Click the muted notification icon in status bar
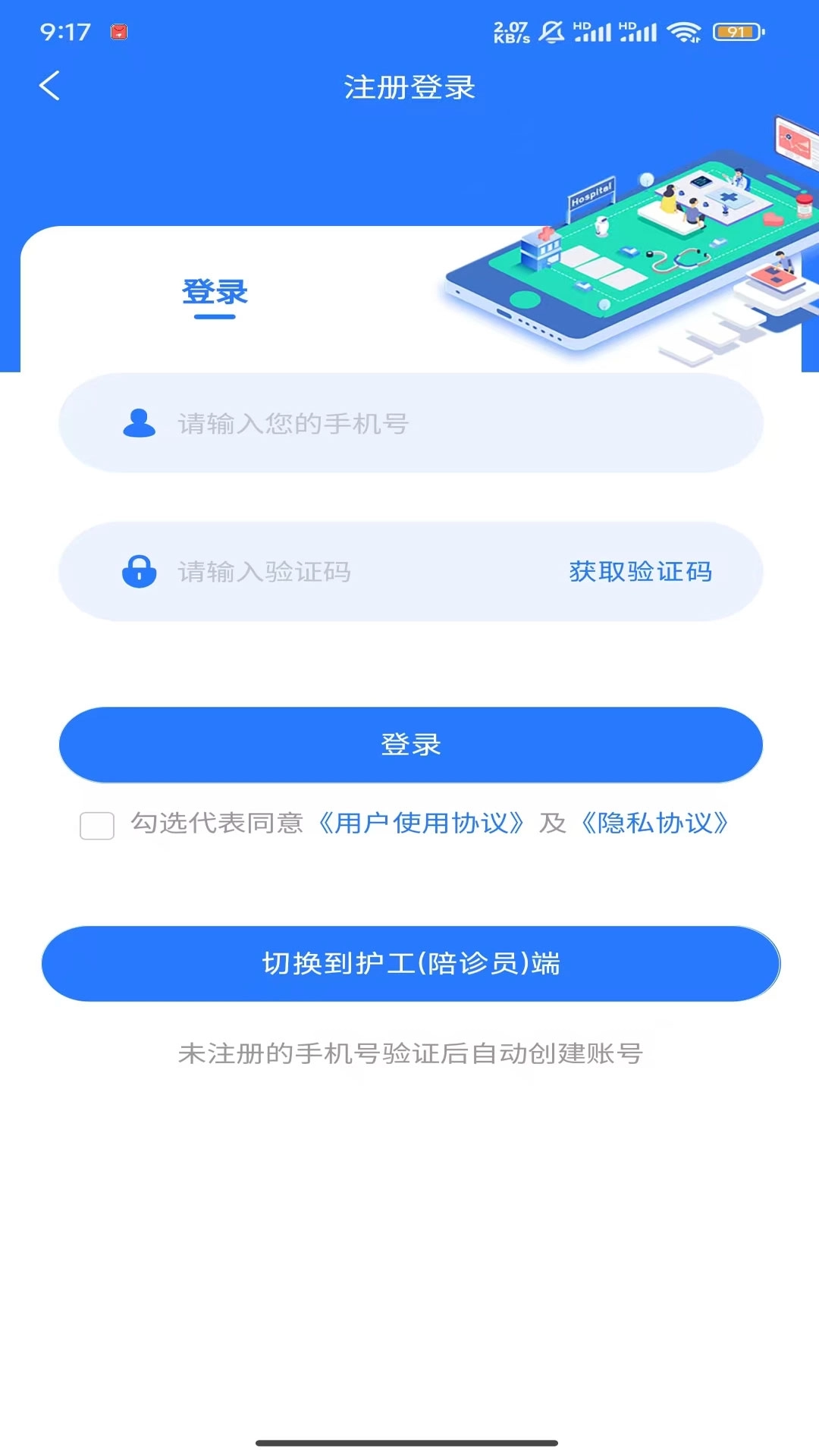Screen dimensions: 819x1456 click(550, 30)
